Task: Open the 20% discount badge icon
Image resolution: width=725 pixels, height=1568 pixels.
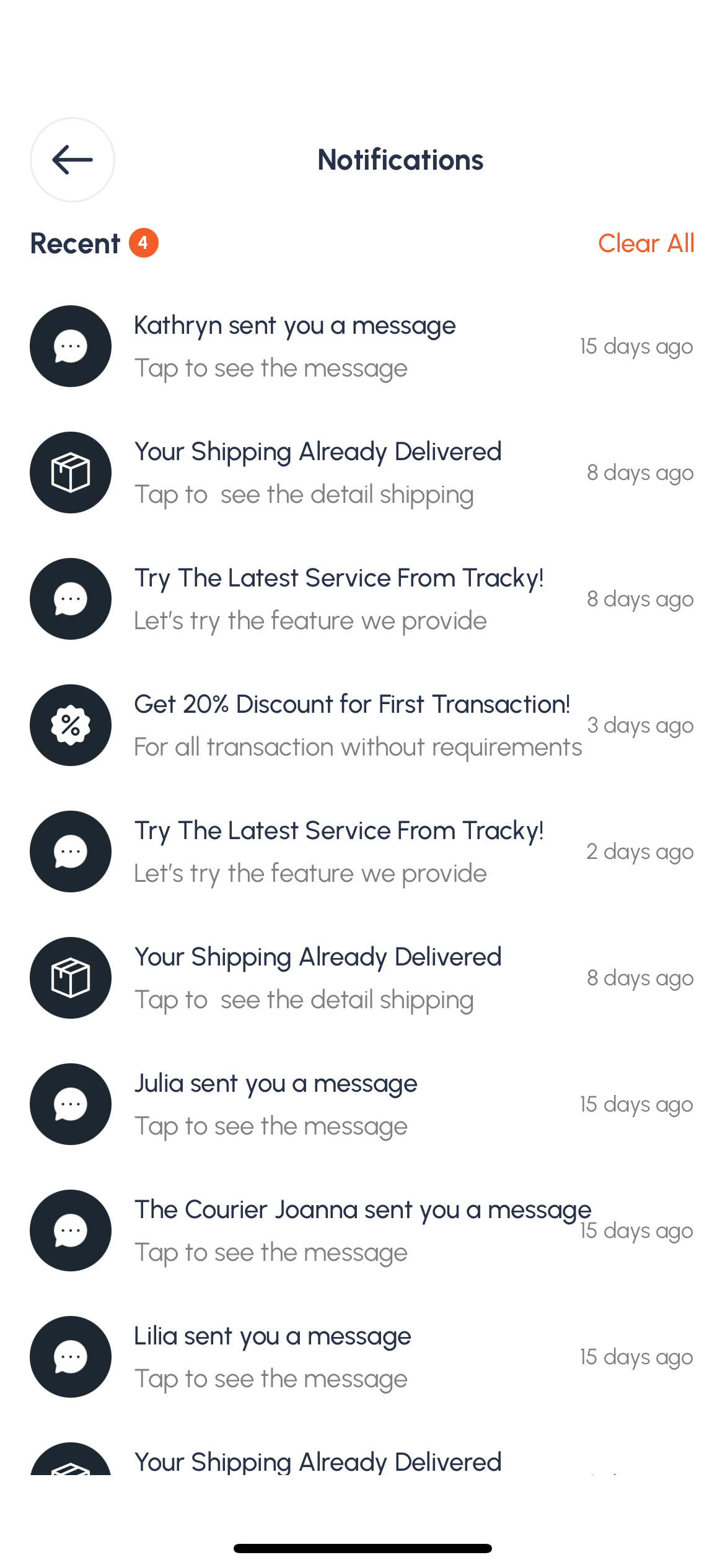Action: (x=71, y=725)
